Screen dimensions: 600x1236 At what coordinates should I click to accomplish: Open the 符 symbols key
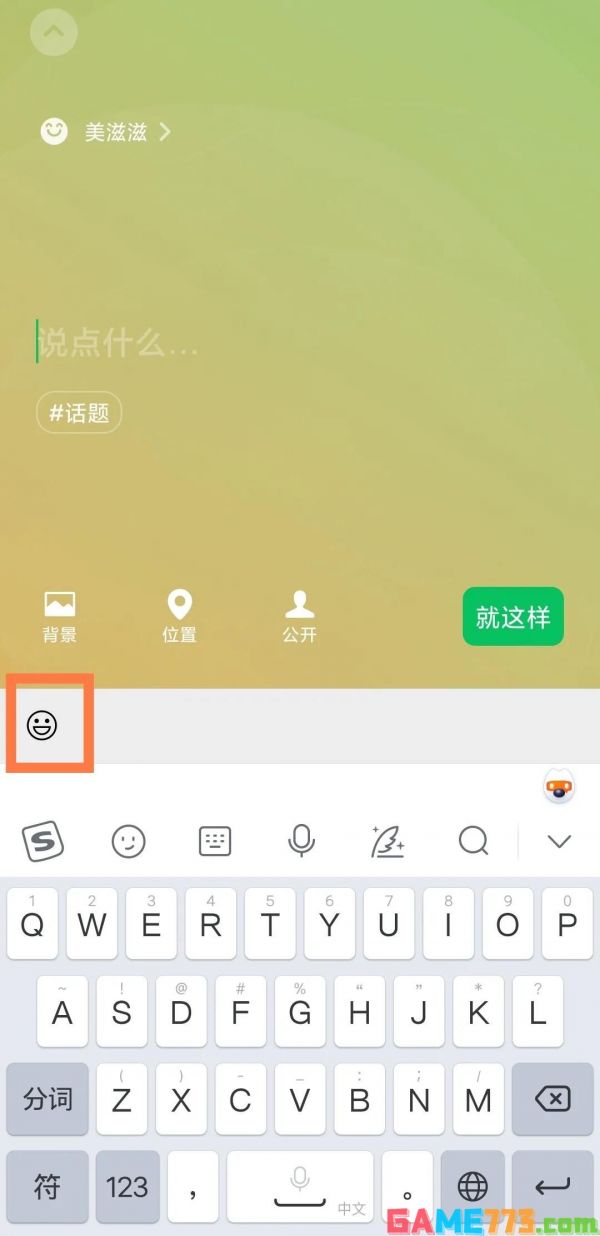[47, 1187]
